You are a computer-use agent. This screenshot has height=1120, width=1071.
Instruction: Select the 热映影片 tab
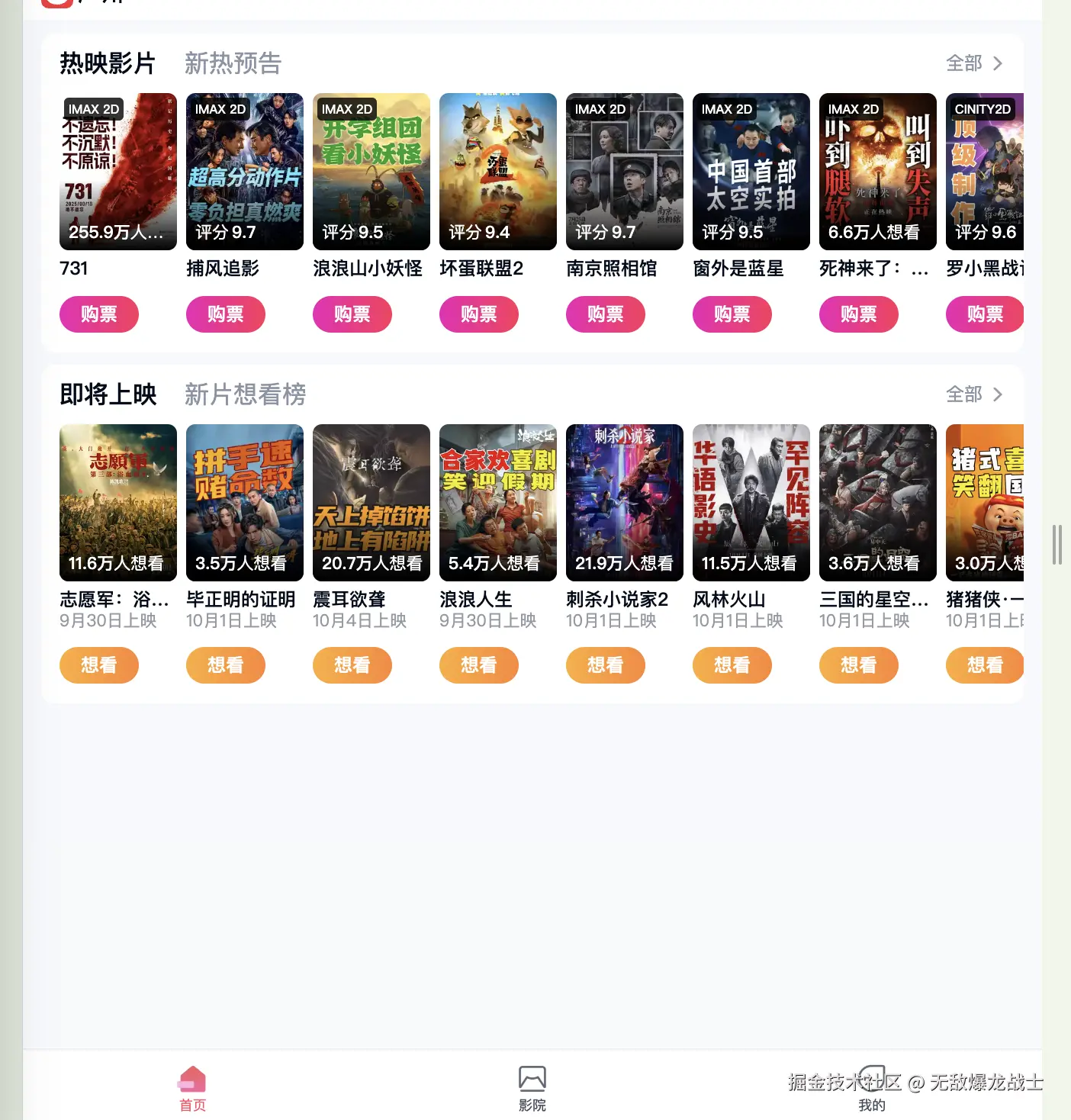pos(108,63)
